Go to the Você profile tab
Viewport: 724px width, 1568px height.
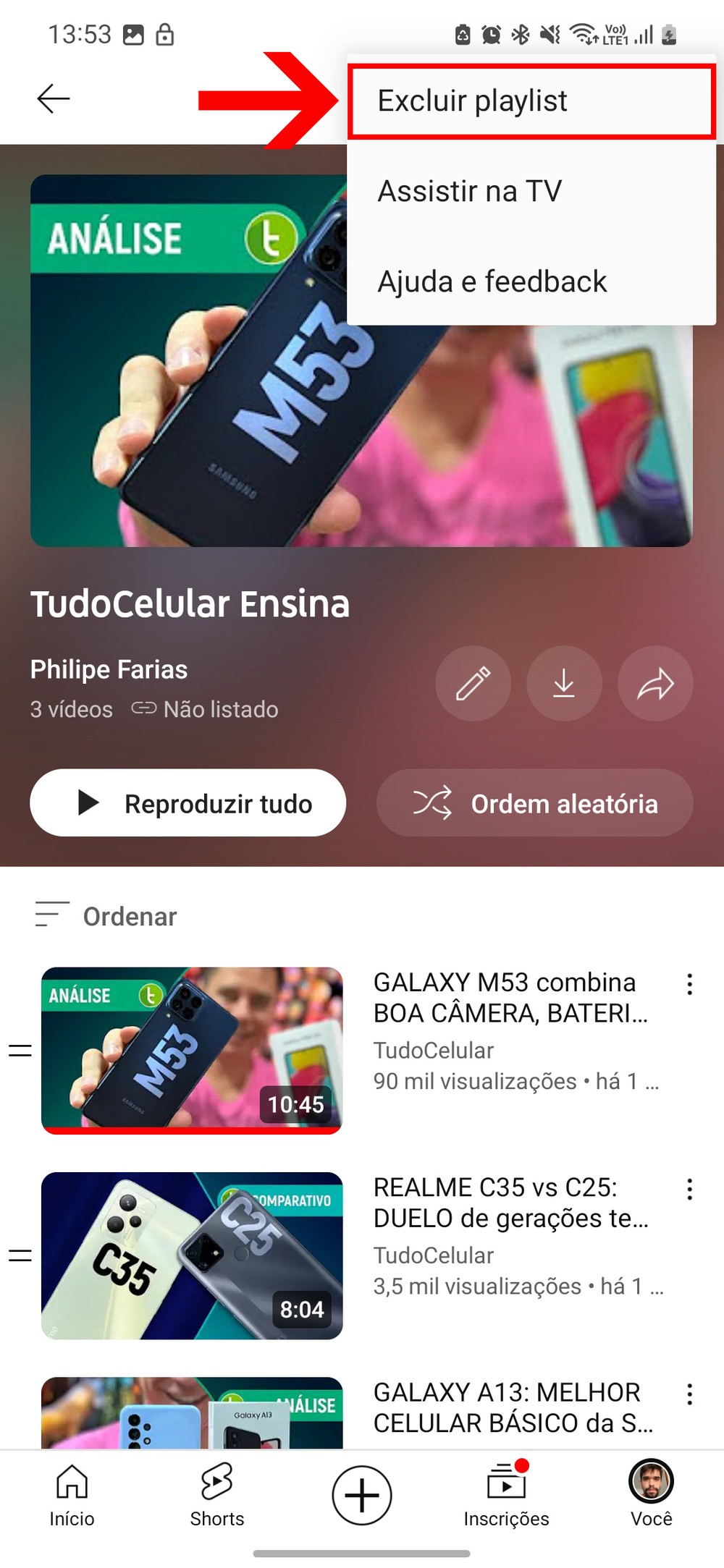click(651, 1495)
